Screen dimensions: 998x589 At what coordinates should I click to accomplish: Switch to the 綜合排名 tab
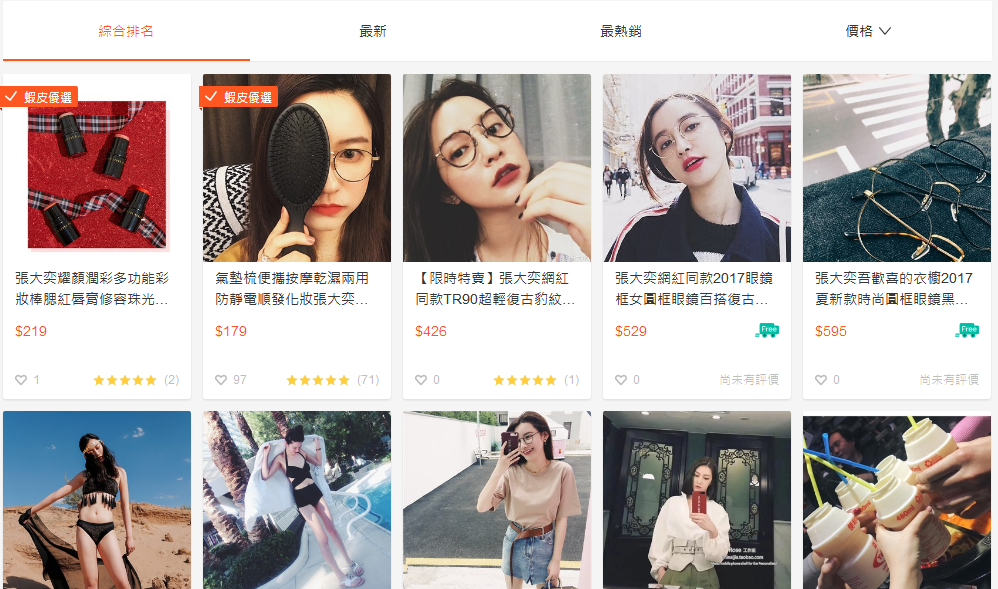126,31
